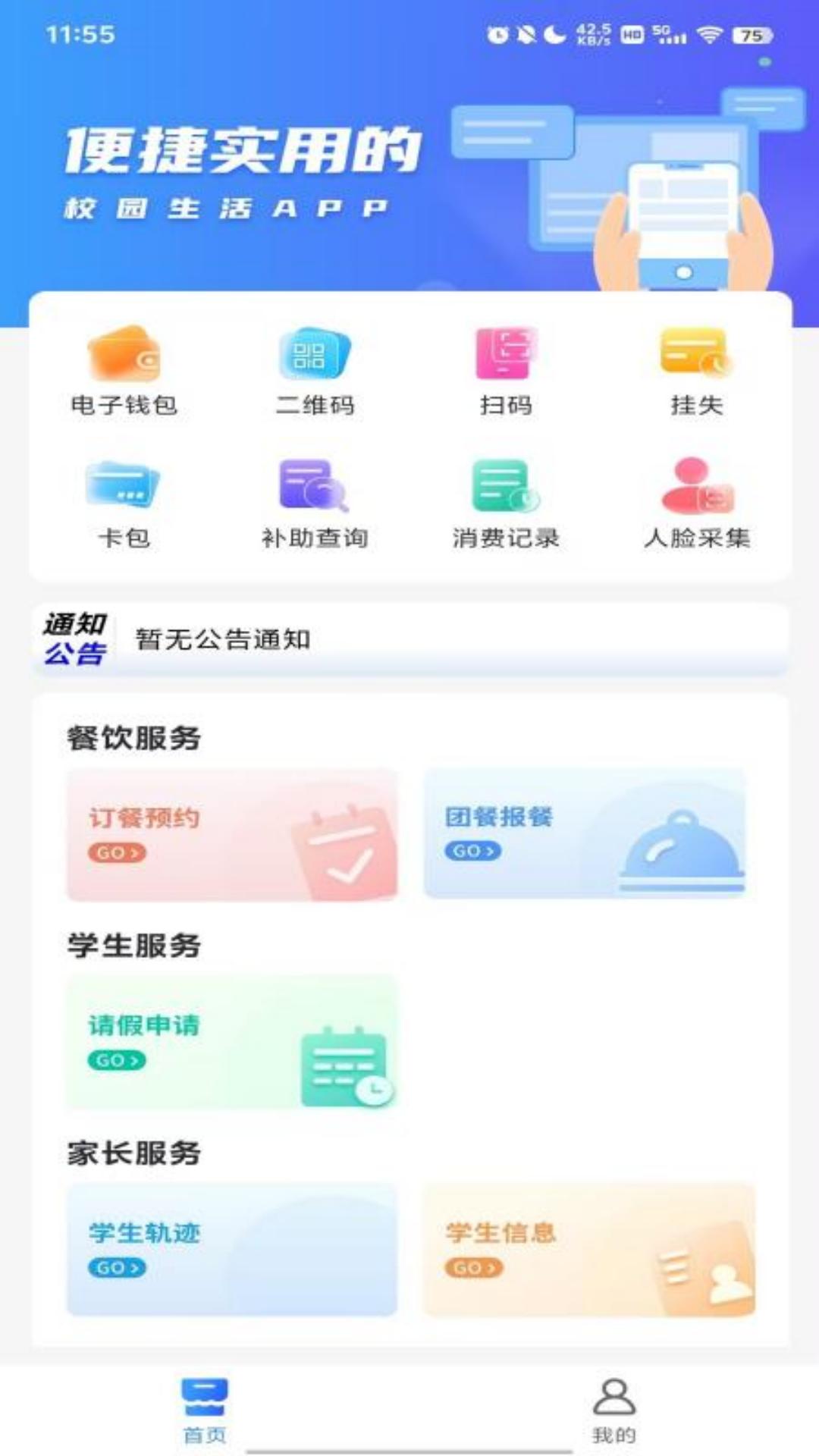Check 补助查询 subsidy query
The height and width of the screenshot is (1456, 819).
point(314,504)
